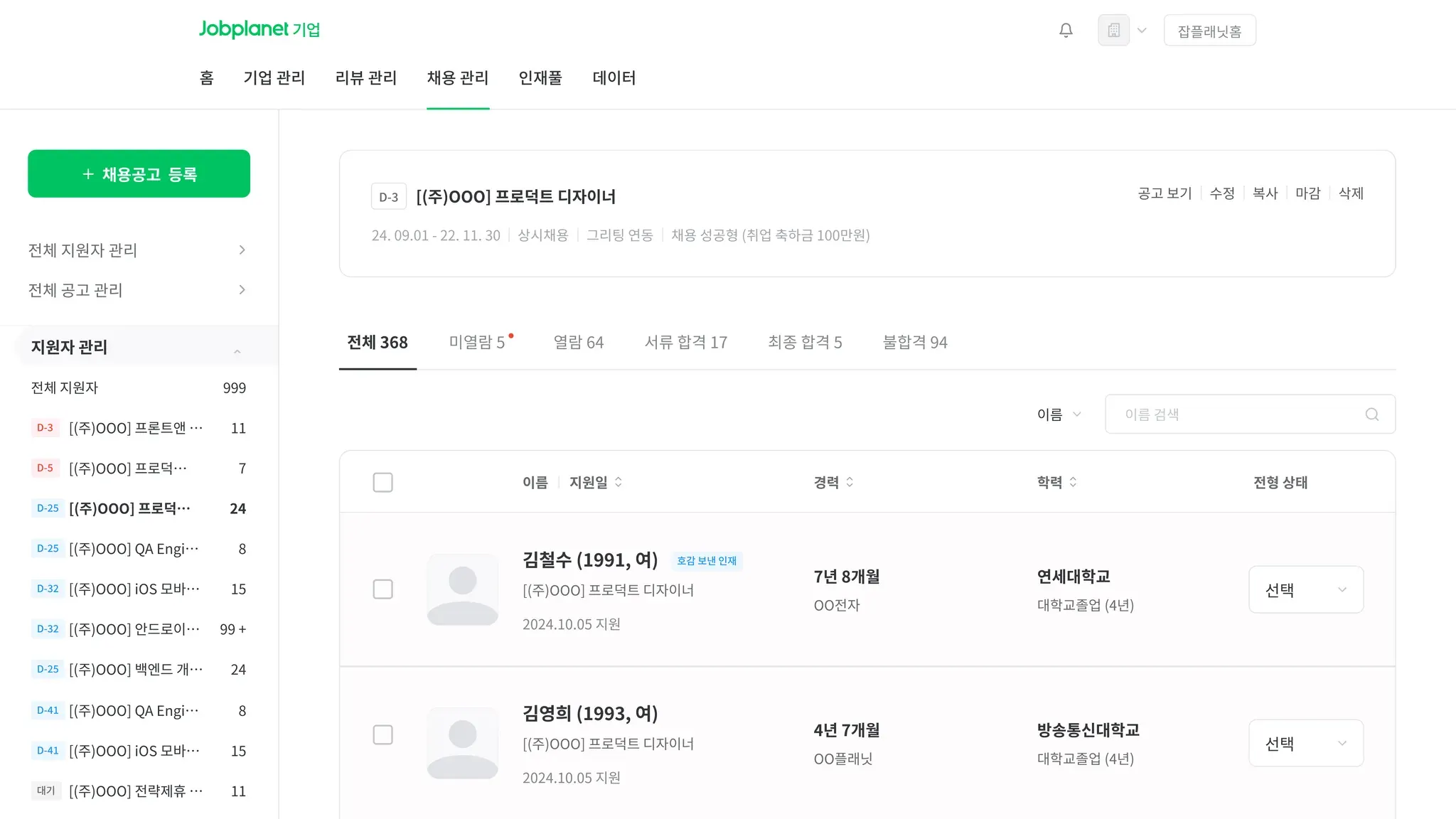Image resolution: width=1456 pixels, height=819 pixels.
Task: Sort the list by 경력
Action: click(833, 483)
